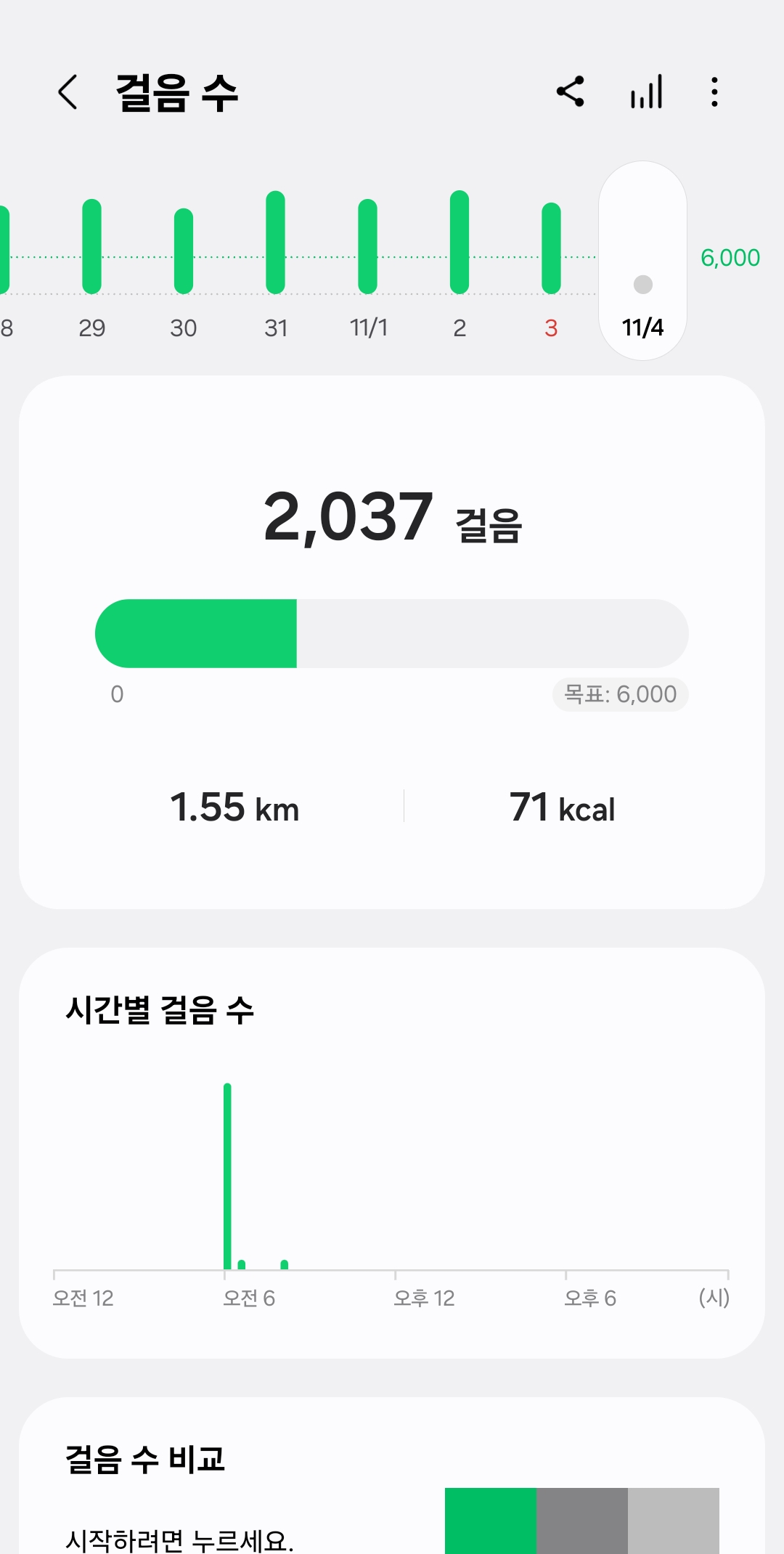Select the 30 day bar
This screenshot has height=1554, width=784.
pos(184,251)
